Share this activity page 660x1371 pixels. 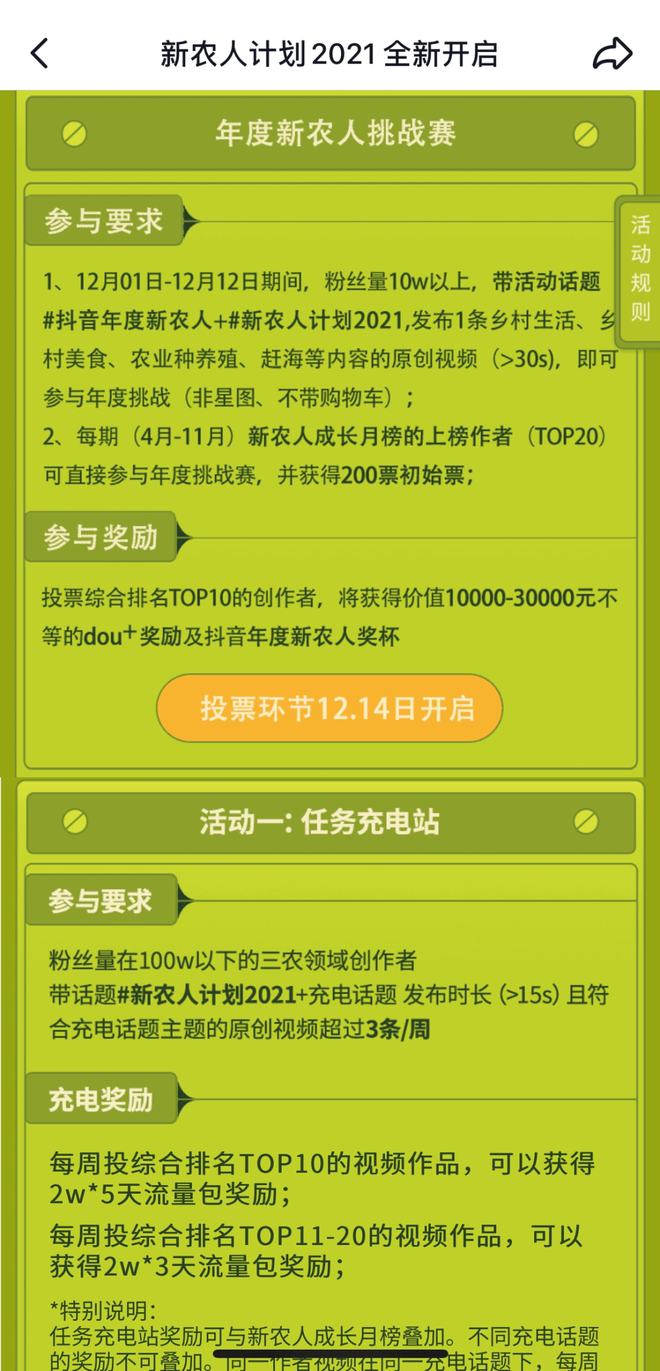point(612,53)
